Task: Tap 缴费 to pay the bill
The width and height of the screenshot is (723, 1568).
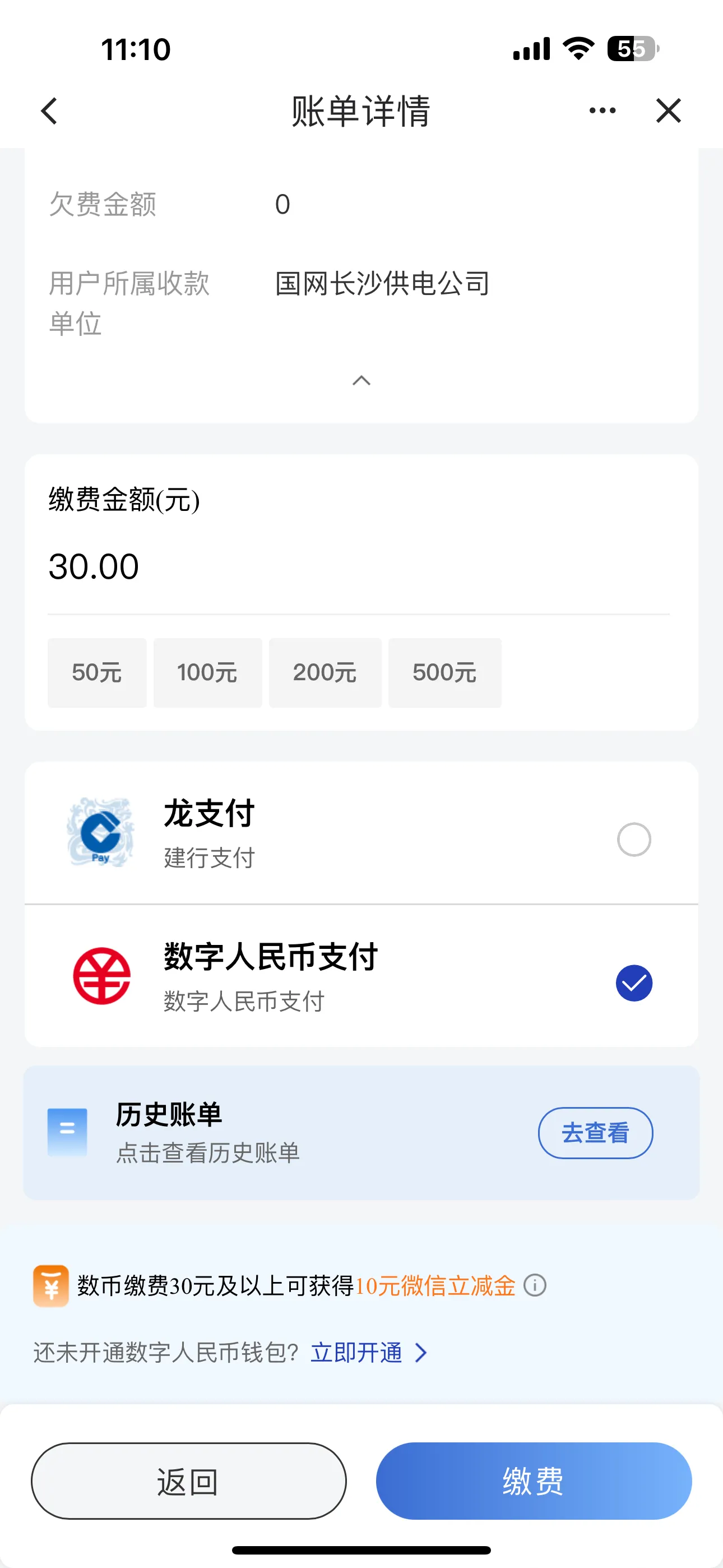Action: coord(534,1481)
